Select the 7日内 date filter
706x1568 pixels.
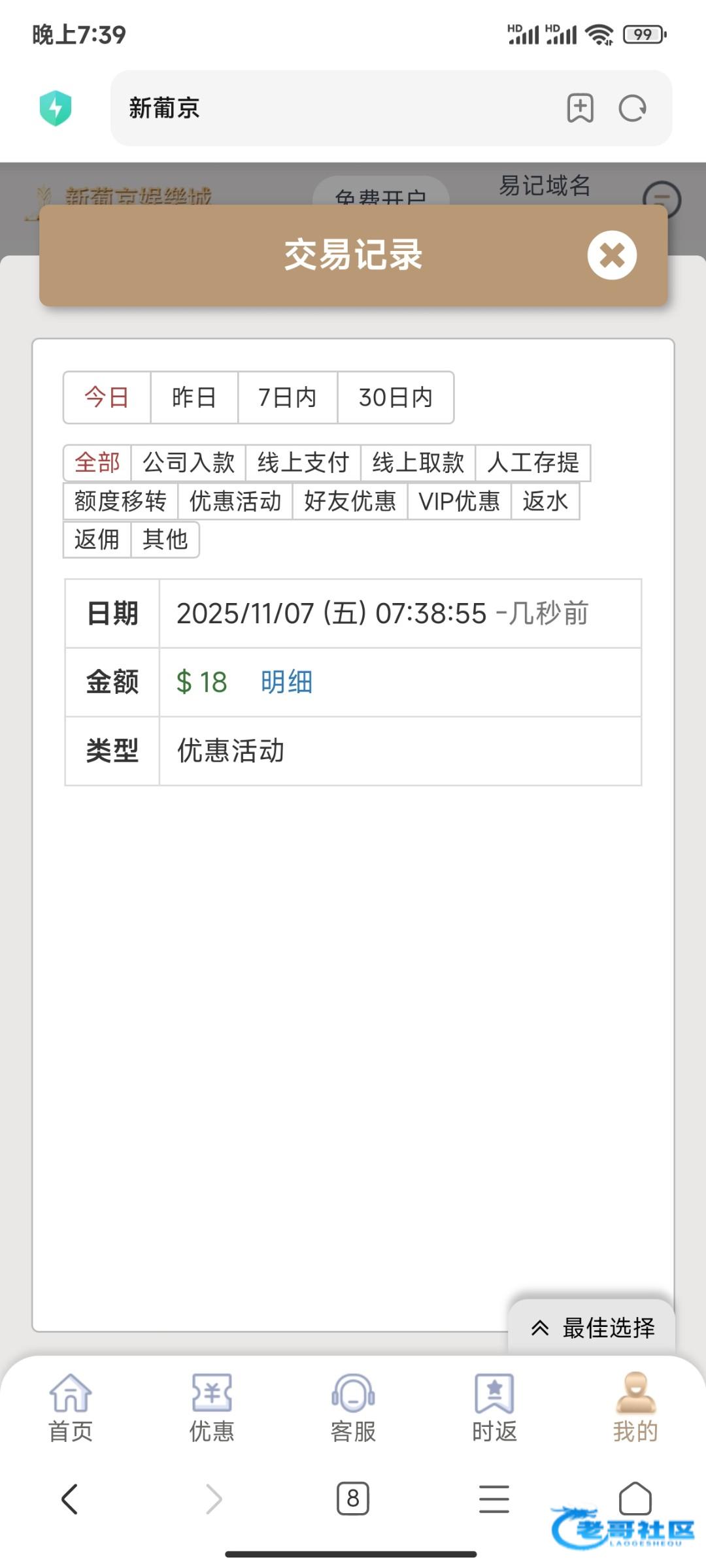click(x=288, y=397)
